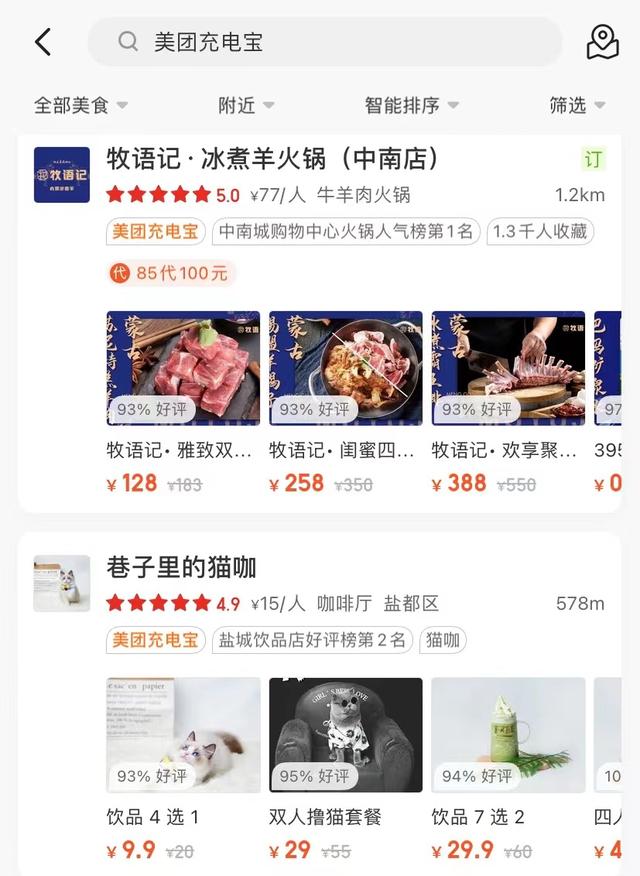640x876 pixels.
Task: Open the 智能排序 sorting dropdown
Action: tap(411, 105)
